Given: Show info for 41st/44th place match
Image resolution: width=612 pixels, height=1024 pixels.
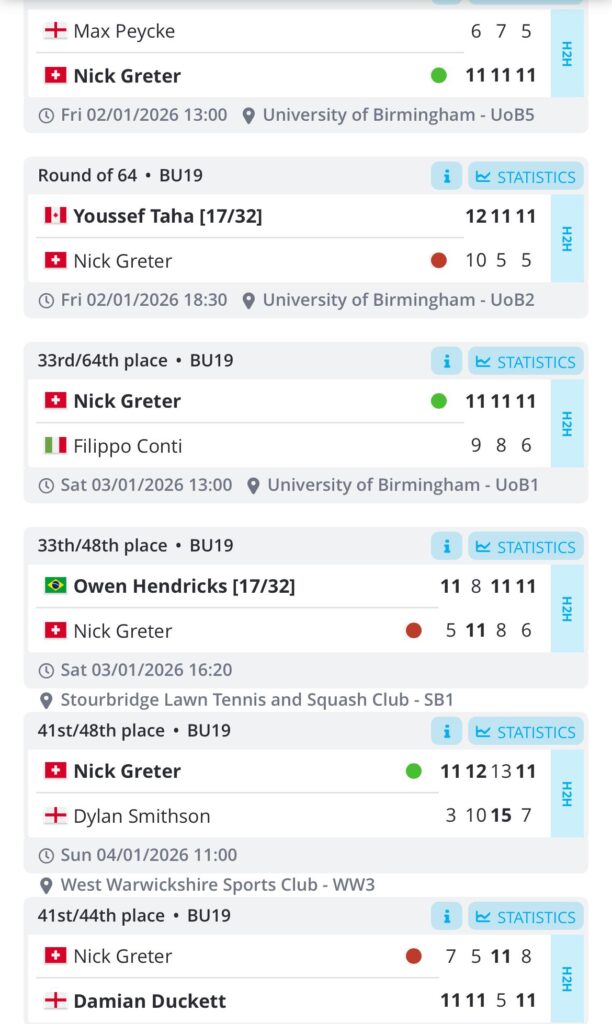Looking at the screenshot, I should [x=446, y=917].
